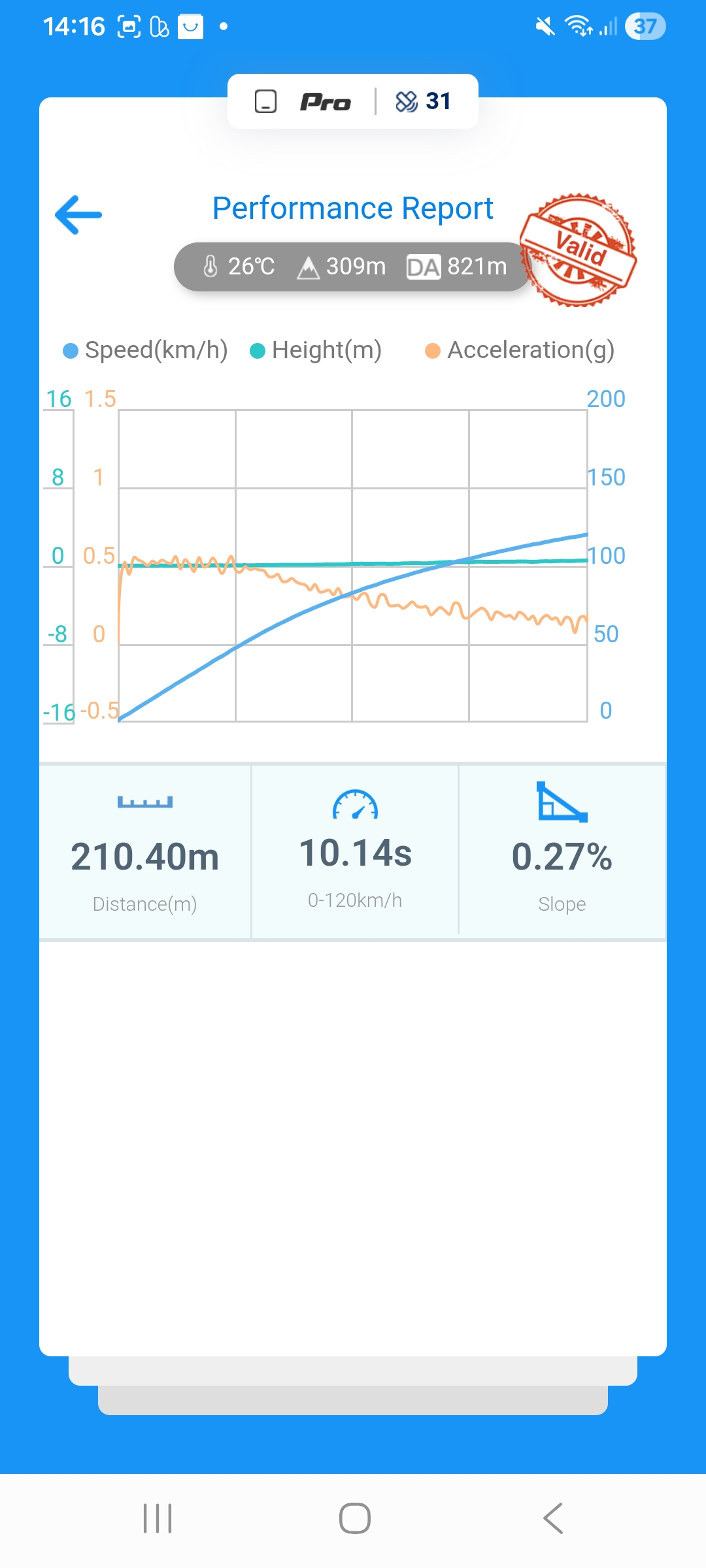Toggle the Height(m) chart legend
The height and width of the screenshot is (1568, 706).
point(316,350)
